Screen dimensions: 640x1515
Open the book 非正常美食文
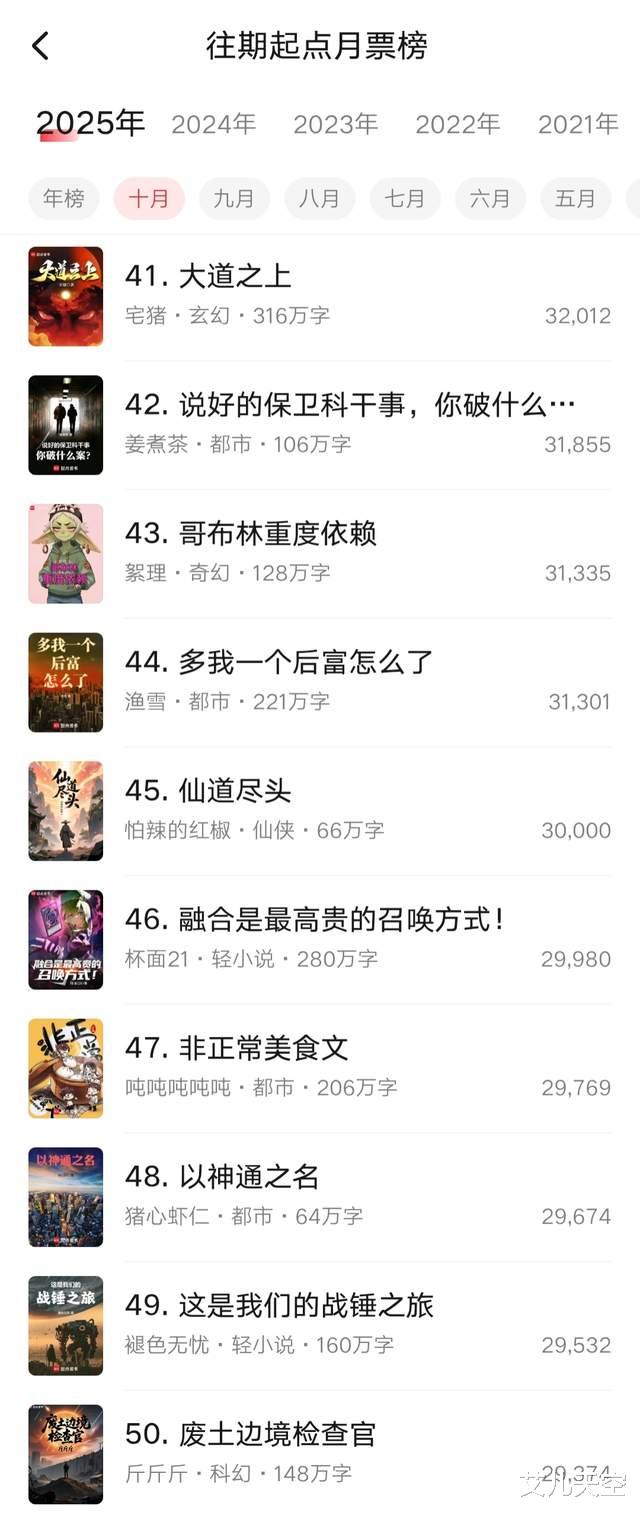coord(320,1068)
